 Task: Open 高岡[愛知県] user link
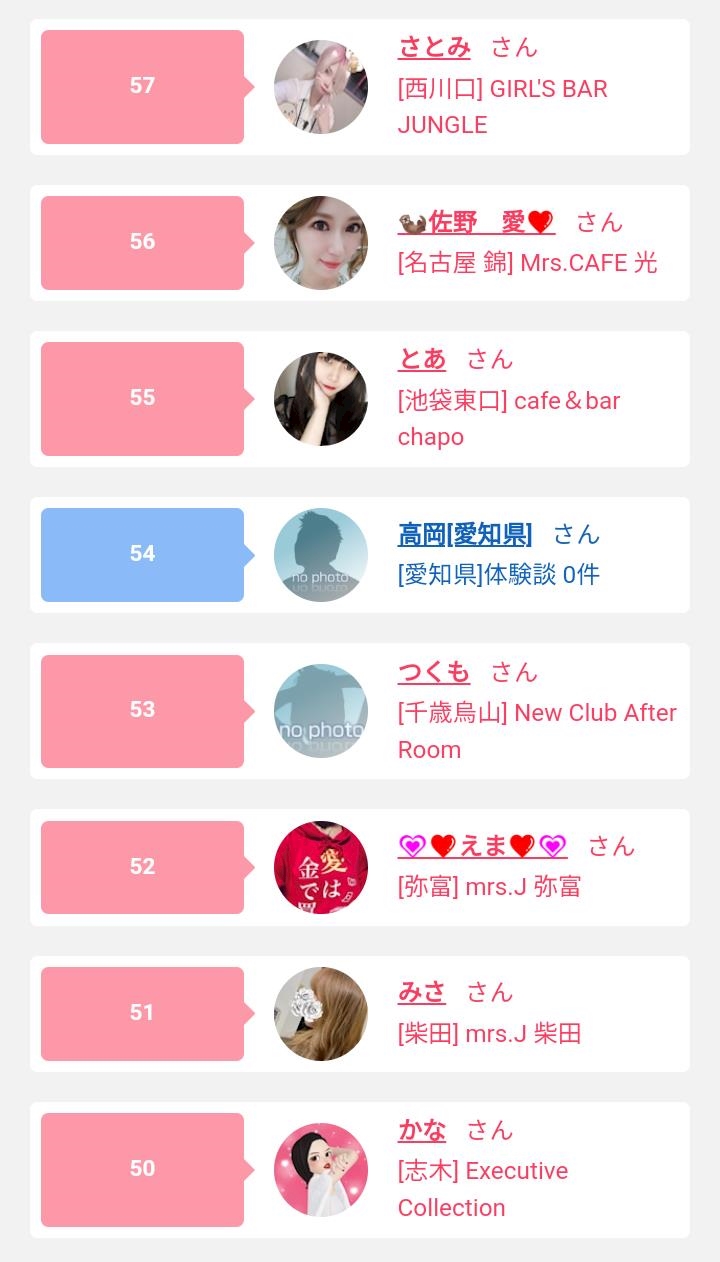click(465, 534)
